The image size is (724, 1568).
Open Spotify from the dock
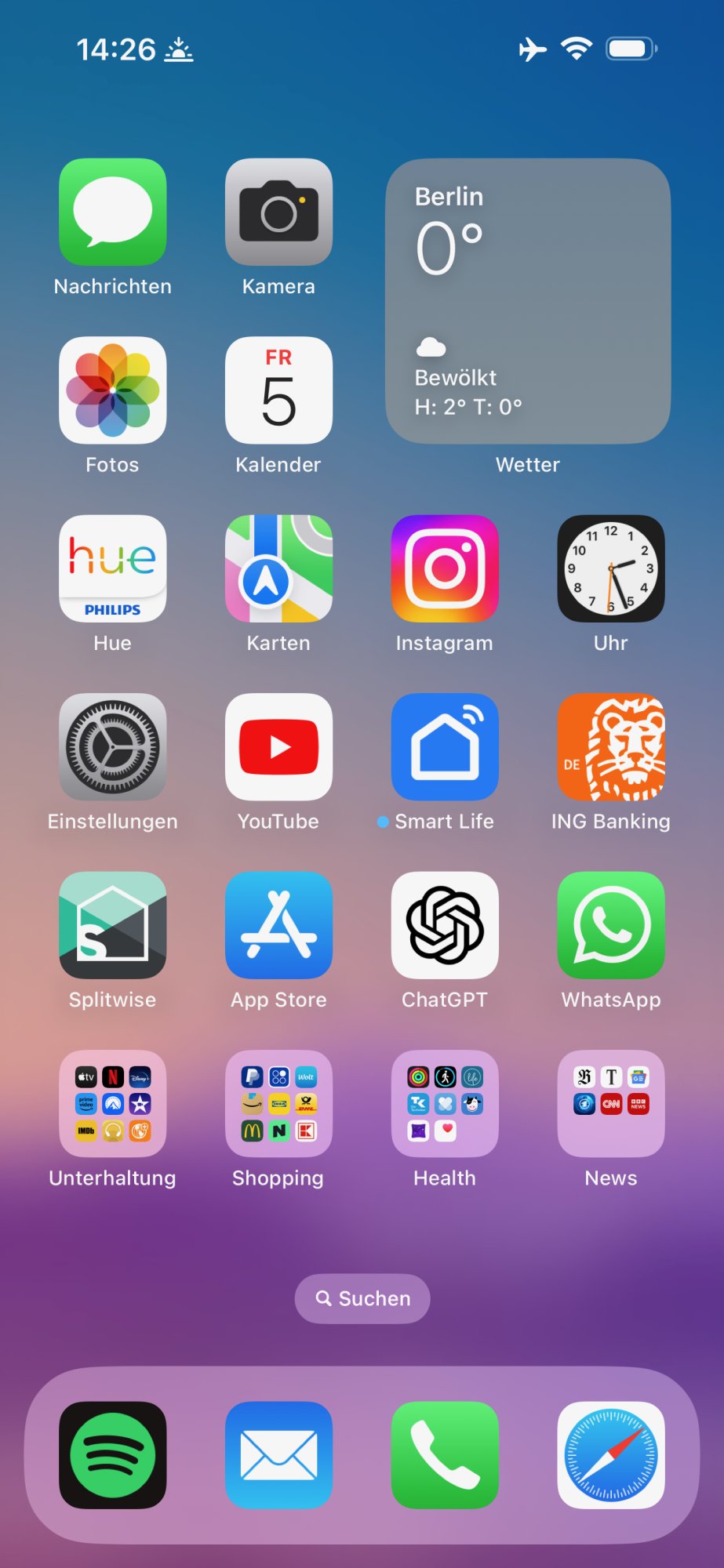coord(112,1455)
